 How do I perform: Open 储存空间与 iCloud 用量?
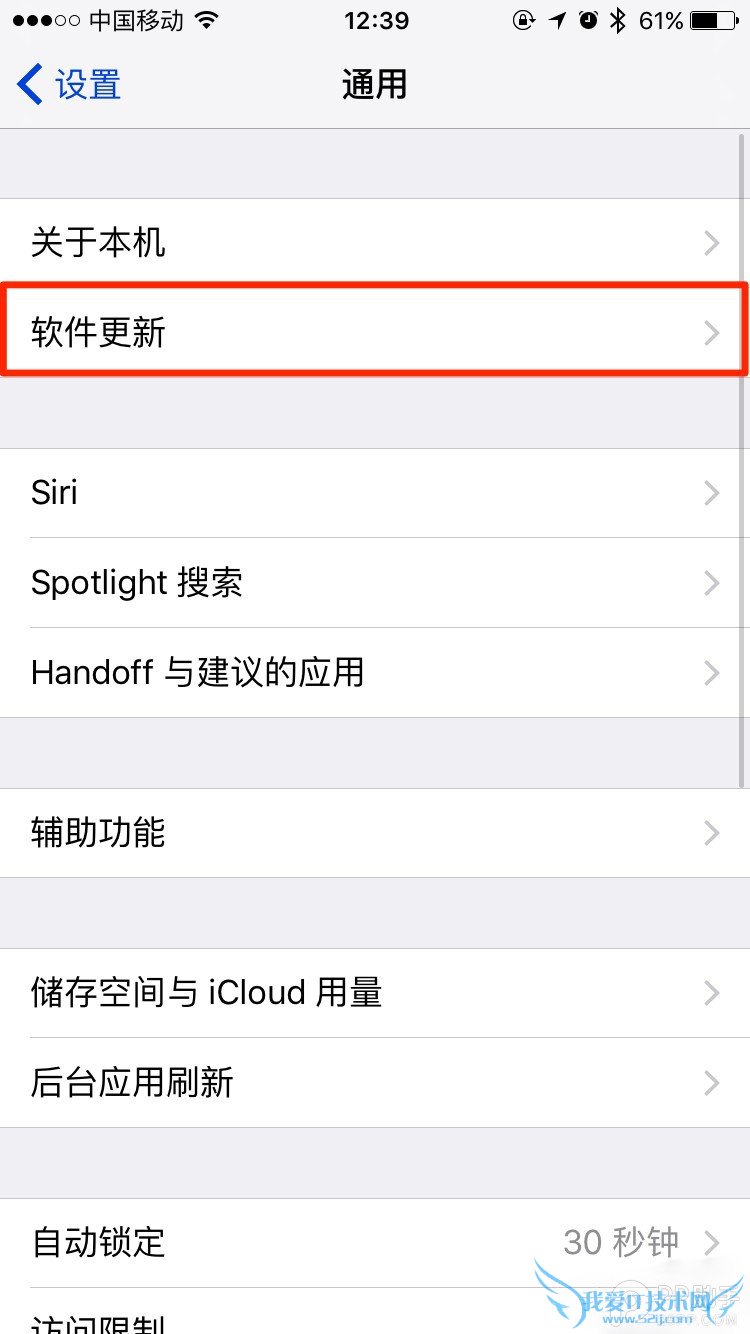(x=375, y=993)
